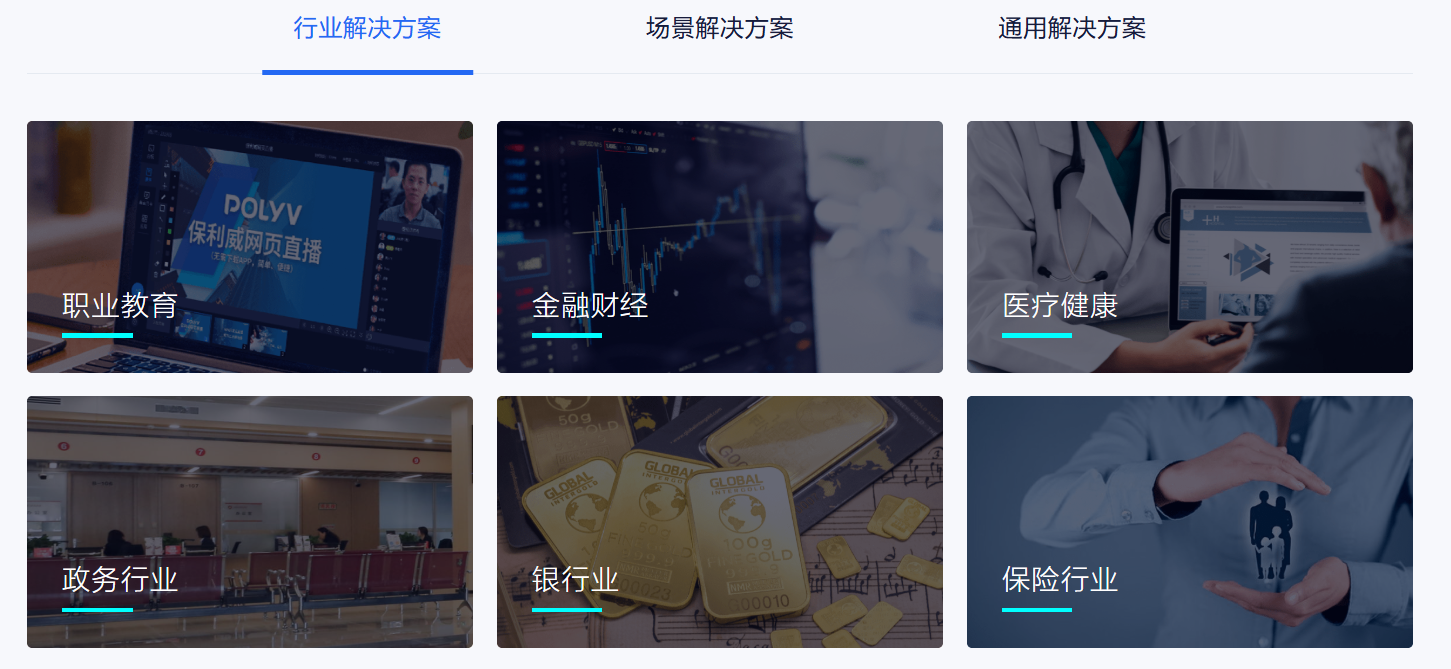The height and width of the screenshot is (669, 1451).
Task: Open the 保险行业 solution card
Action: [1190, 522]
